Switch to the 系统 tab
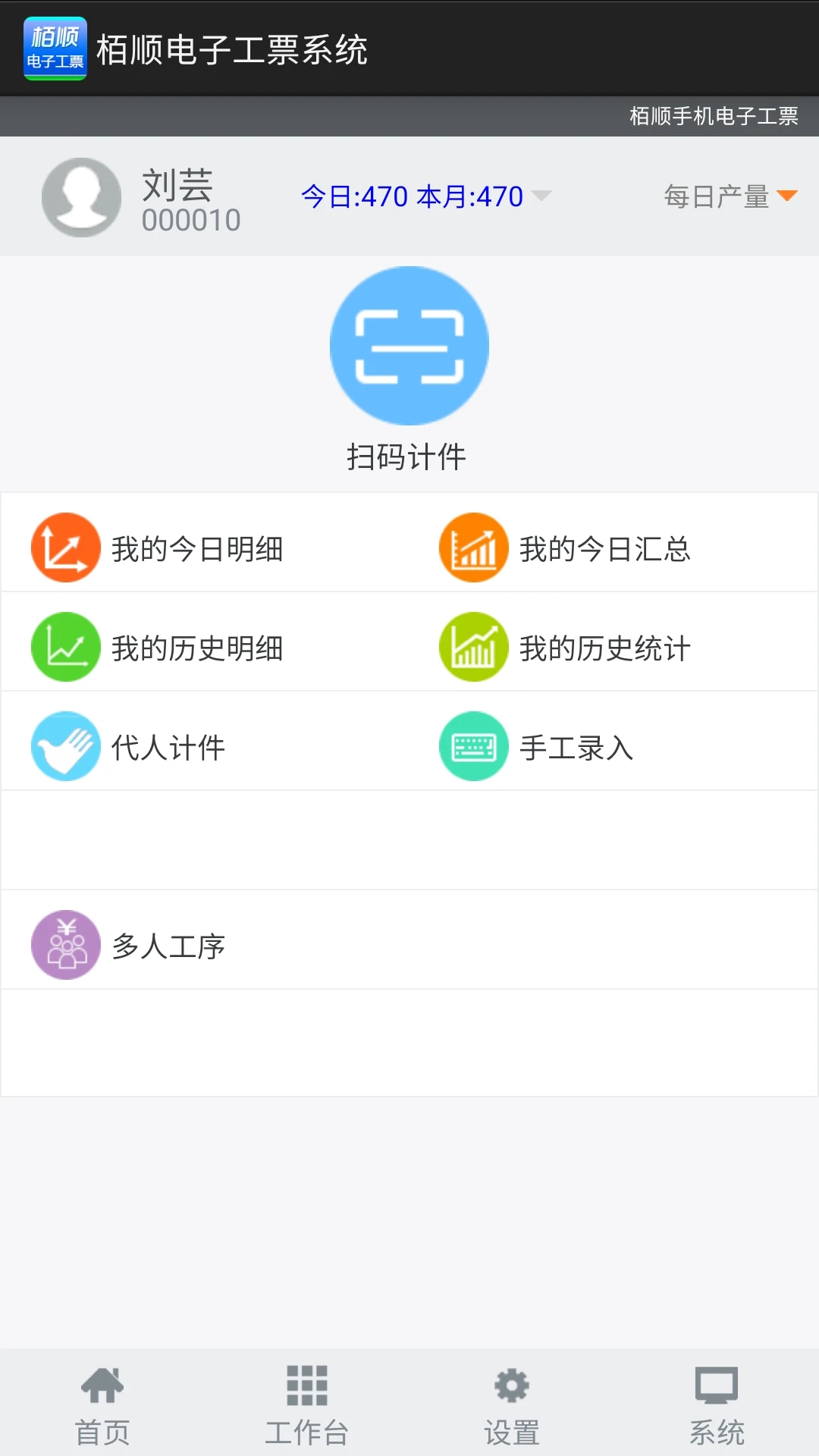Image resolution: width=819 pixels, height=1456 pixels. point(715,1403)
